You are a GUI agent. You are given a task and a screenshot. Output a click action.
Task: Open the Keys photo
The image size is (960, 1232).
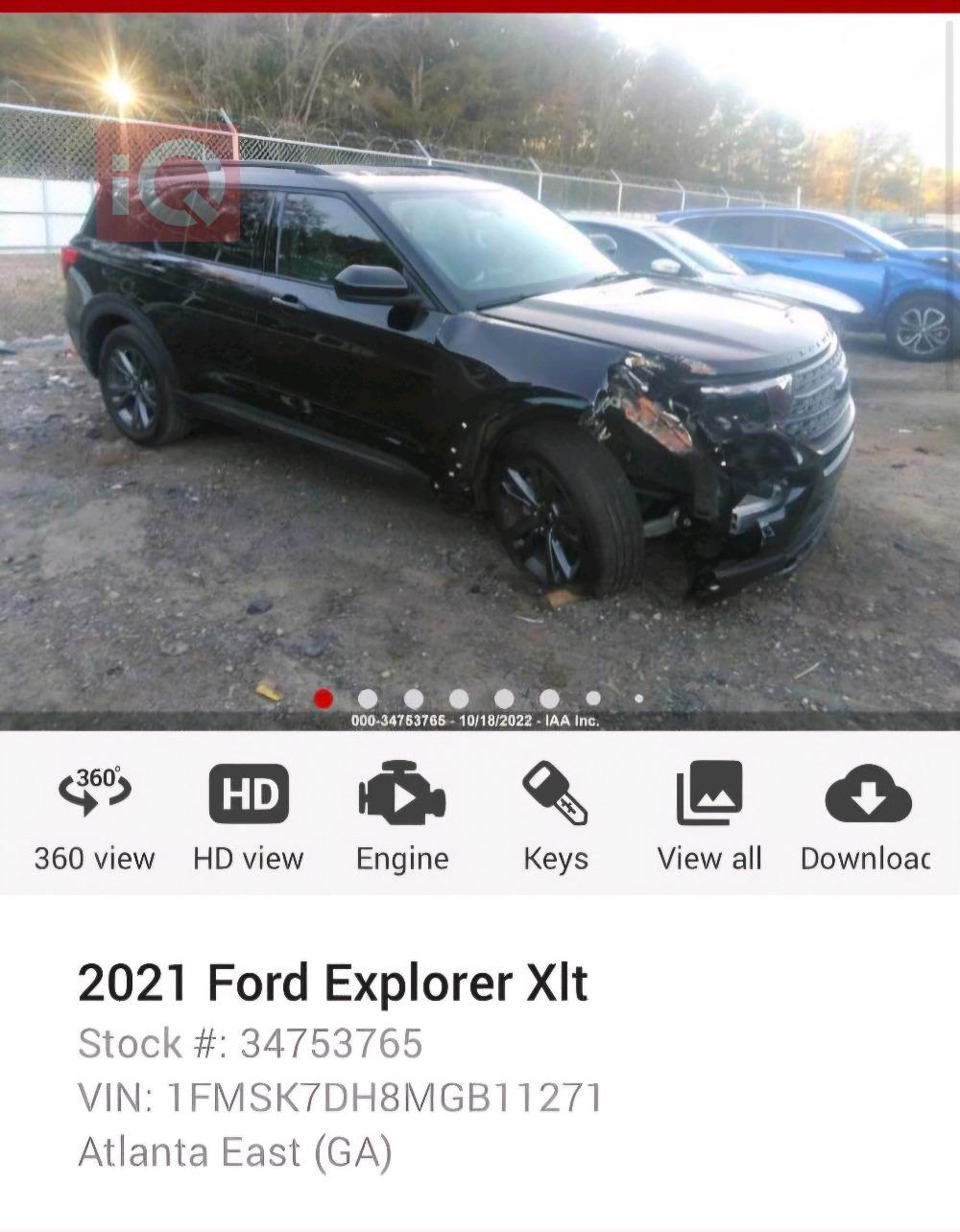[x=555, y=815]
